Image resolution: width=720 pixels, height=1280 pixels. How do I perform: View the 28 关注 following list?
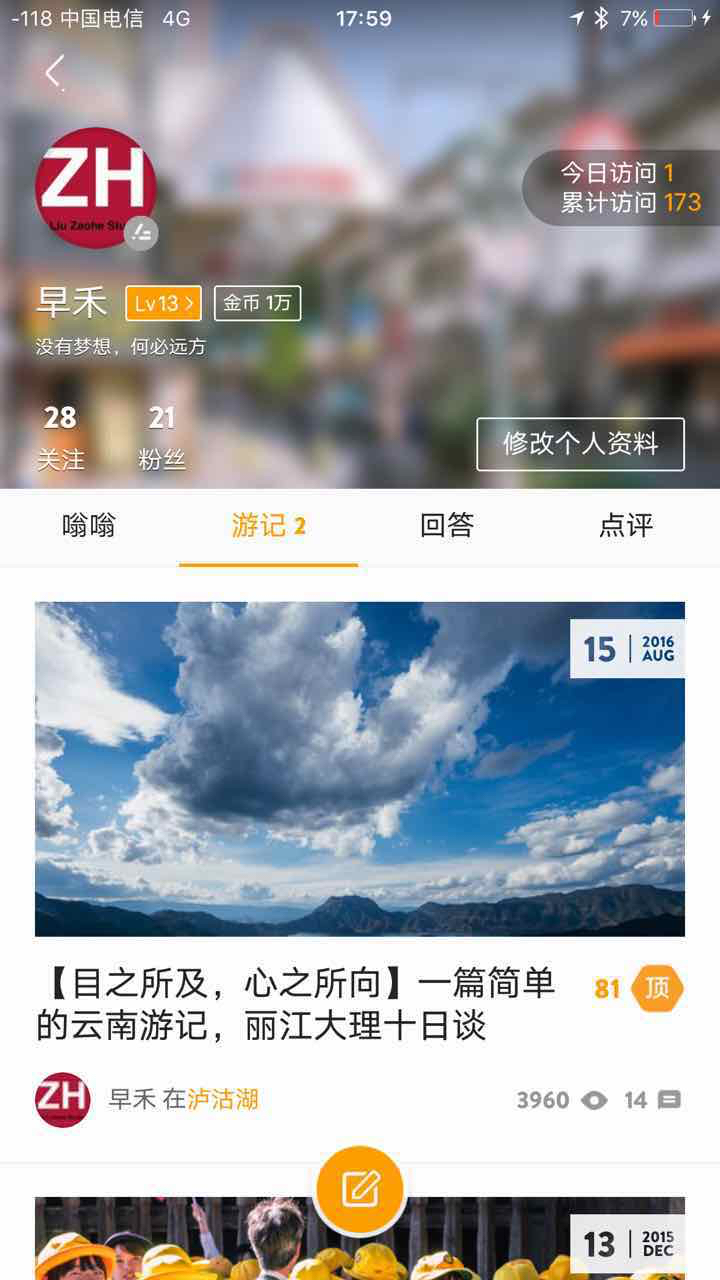point(60,438)
